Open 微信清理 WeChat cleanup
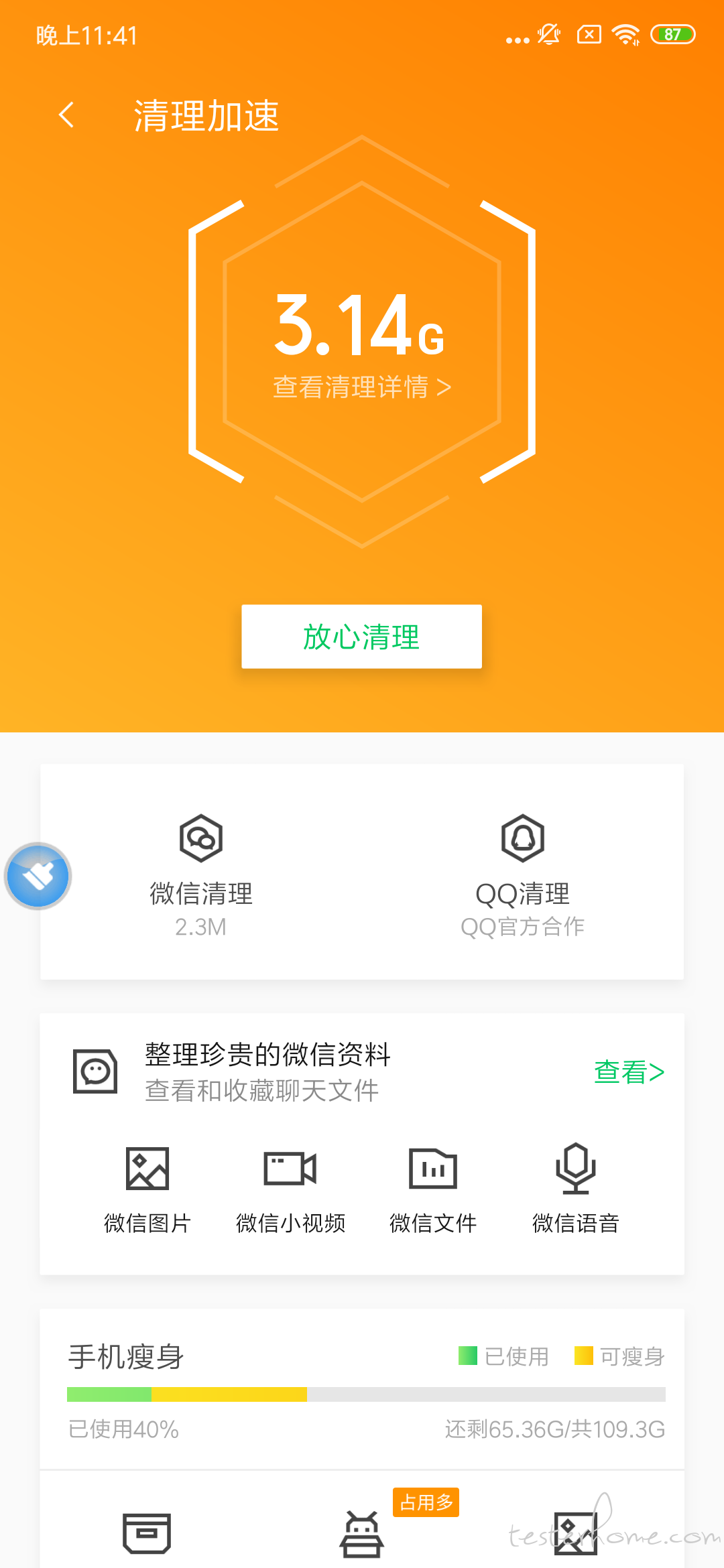This screenshot has height=1568, width=724. click(x=201, y=875)
